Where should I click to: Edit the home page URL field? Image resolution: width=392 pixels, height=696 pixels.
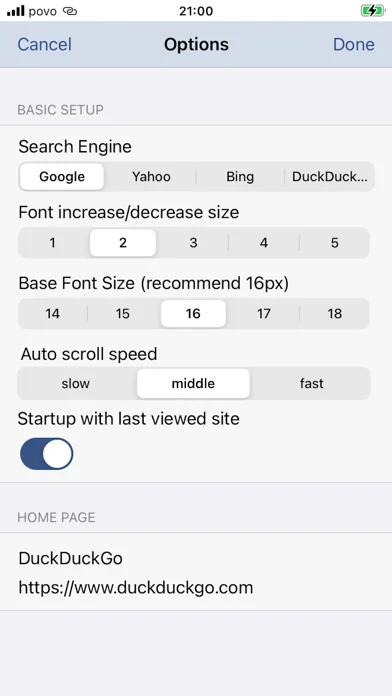[x=136, y=588]
